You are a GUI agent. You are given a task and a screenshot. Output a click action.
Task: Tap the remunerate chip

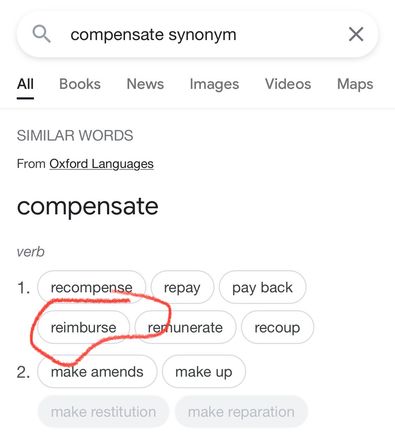tap(185, 327)
